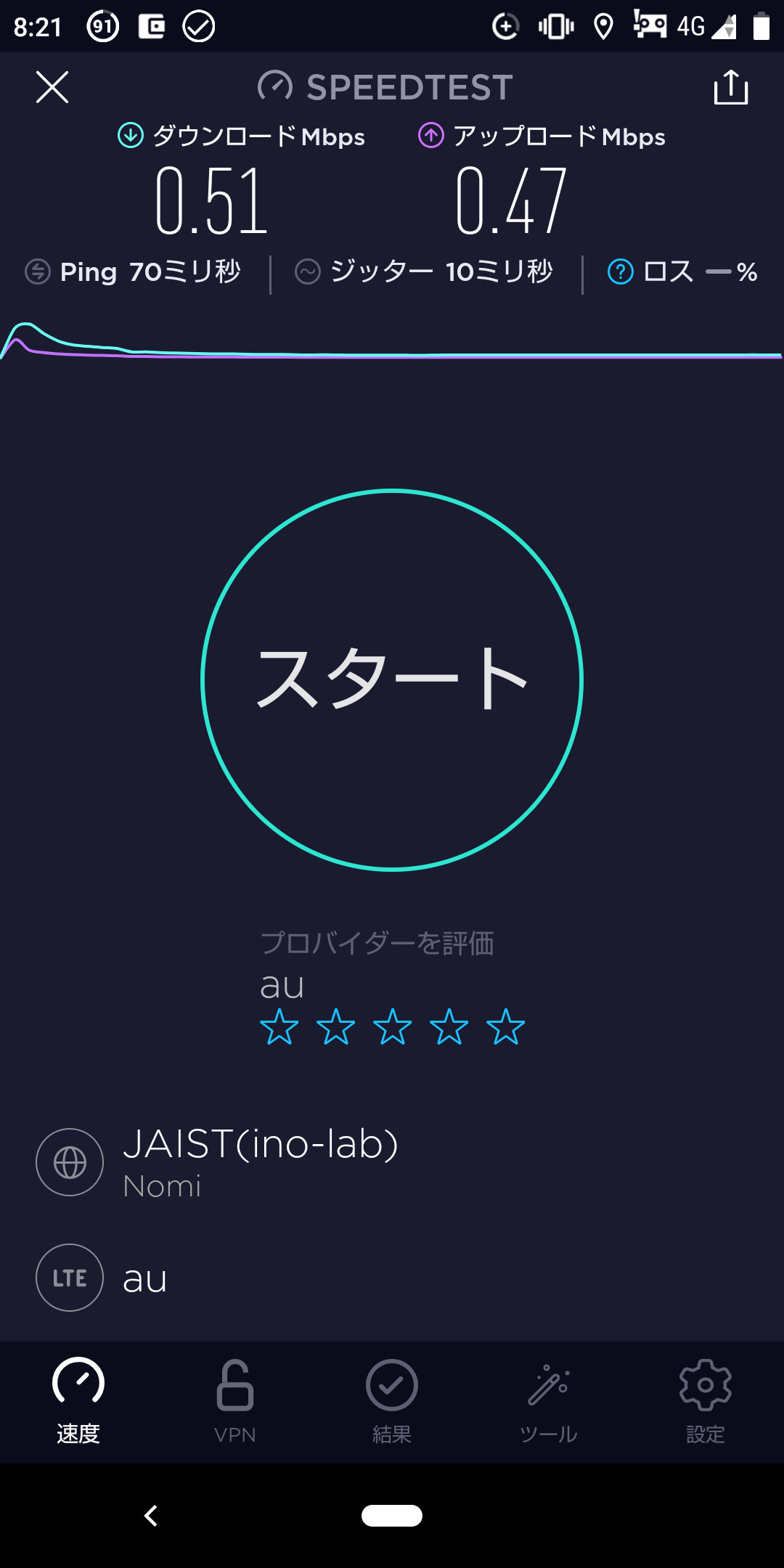Open the 結果 tab
Viewport: 784px width, 1568px height.
click(x=392, y=1401)
